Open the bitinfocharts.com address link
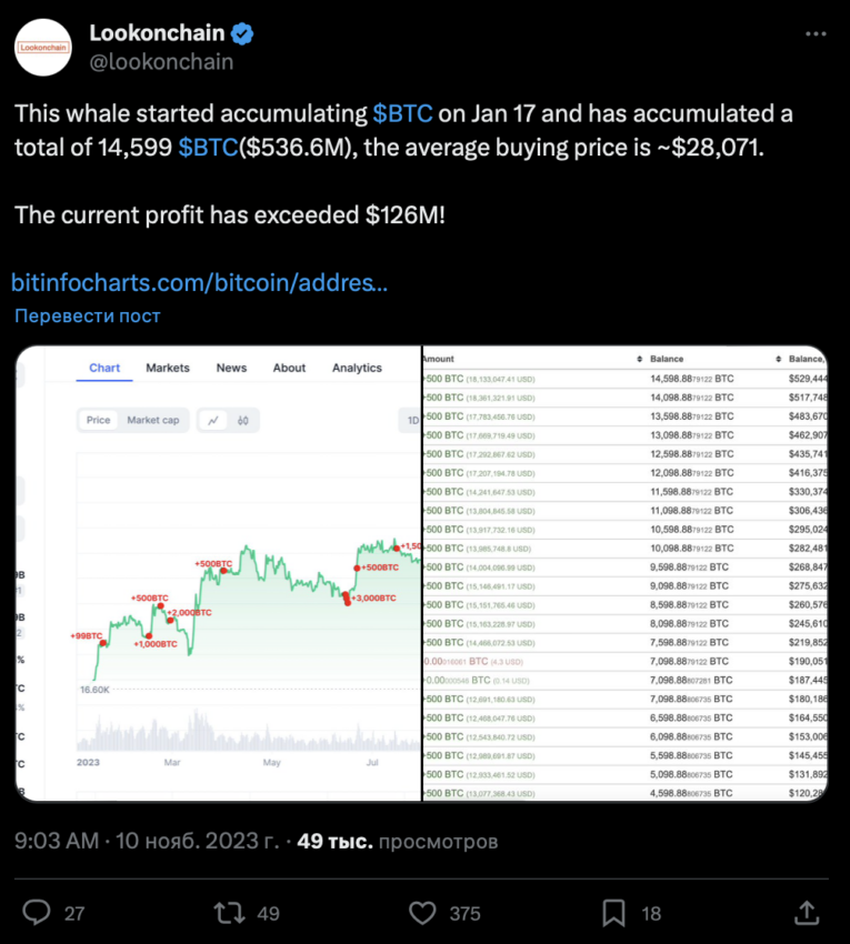Viewport: 850px width, 944px height. coord(199,283)
